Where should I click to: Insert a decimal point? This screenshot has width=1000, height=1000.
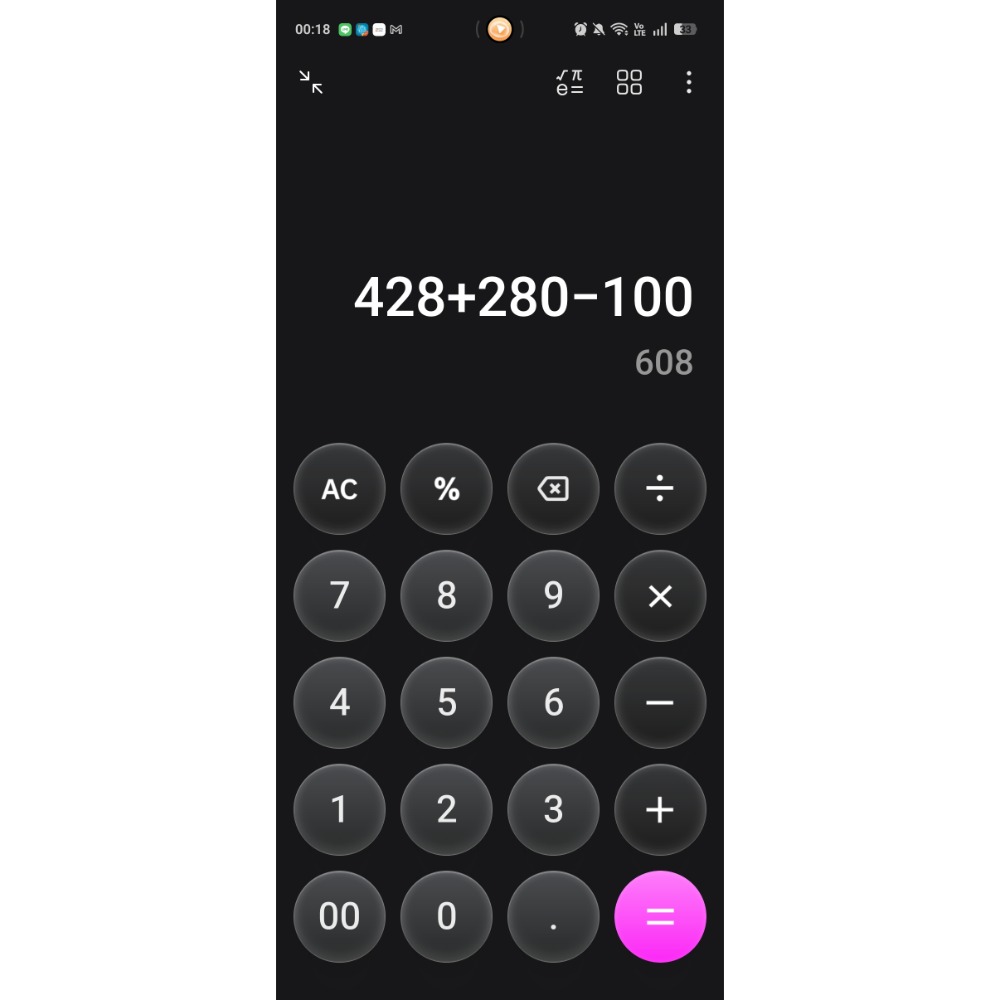point(554,916)
